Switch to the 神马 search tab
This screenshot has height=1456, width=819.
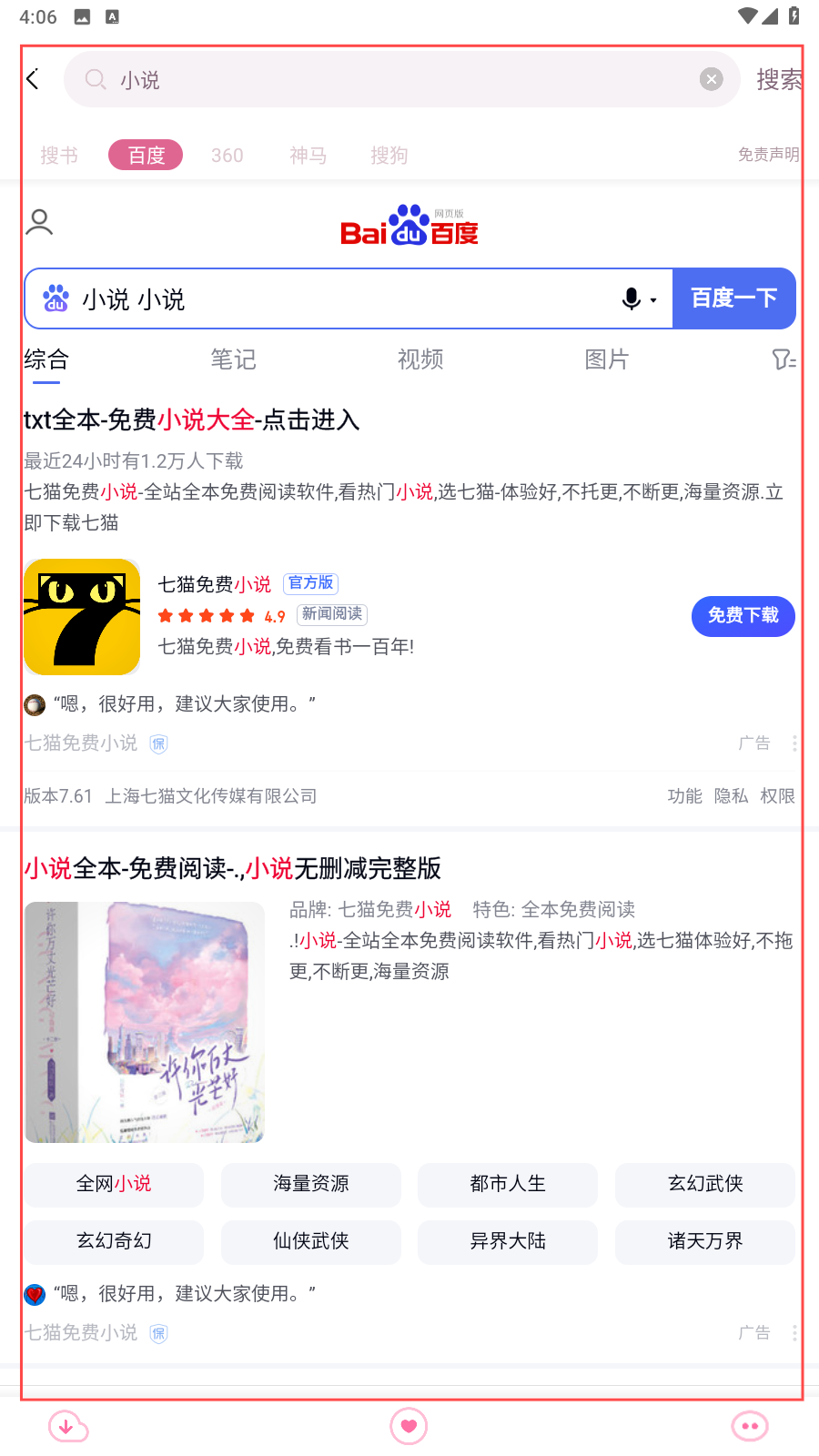308,156
